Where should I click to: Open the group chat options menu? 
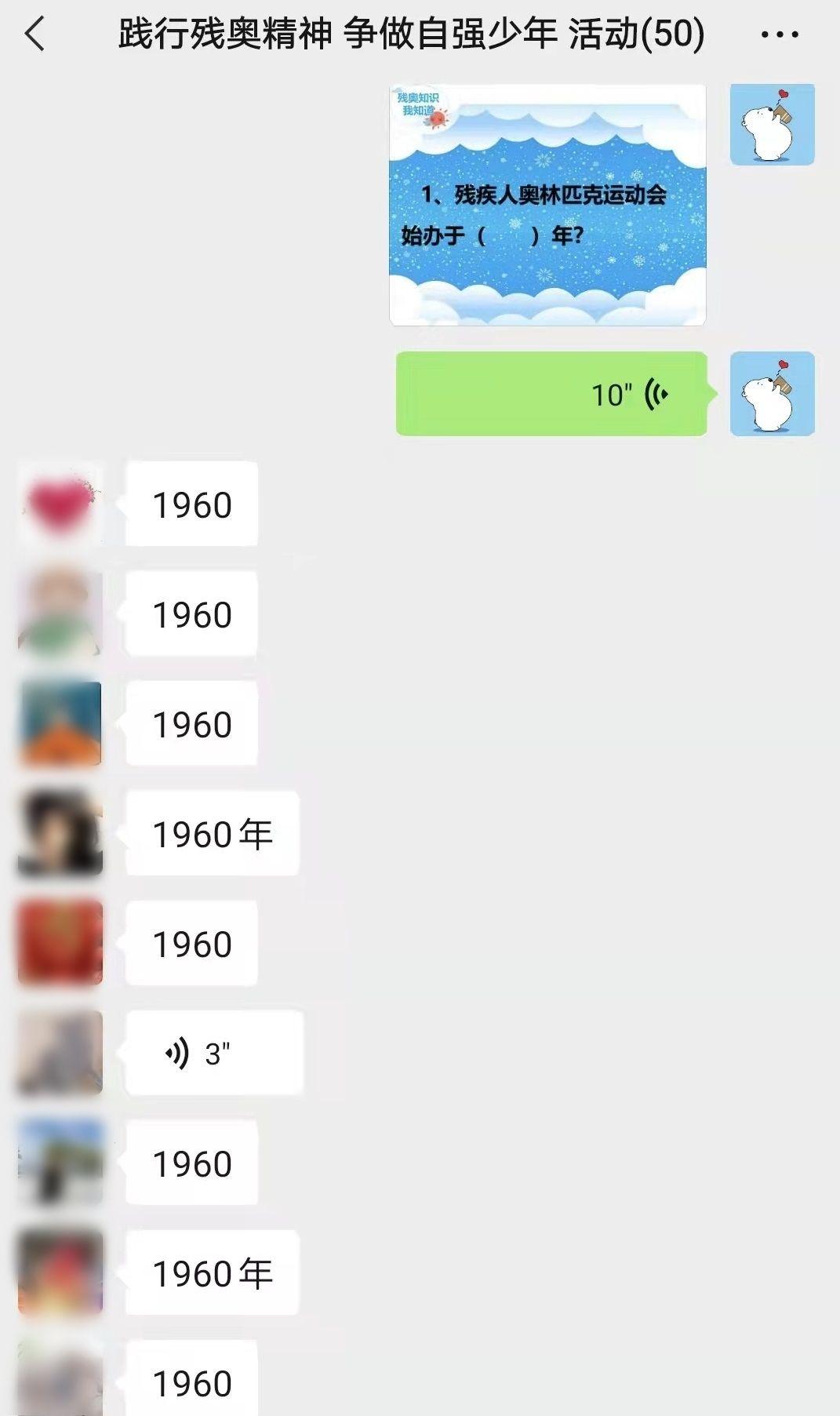click(x=780, y=35)
